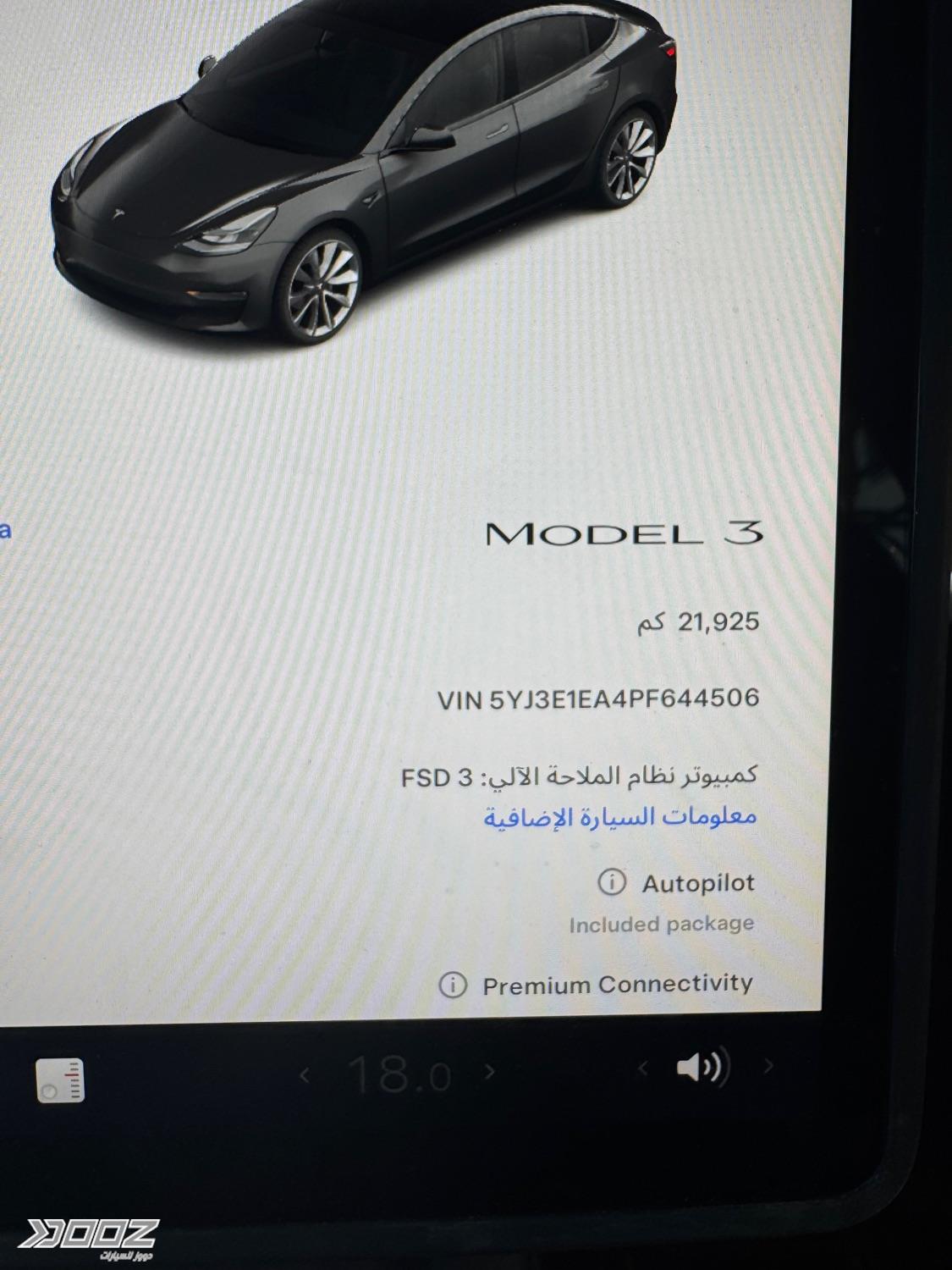Open climate settings via 18.0 temperature
The image size is (952, 1270).
coord(398,1074)
